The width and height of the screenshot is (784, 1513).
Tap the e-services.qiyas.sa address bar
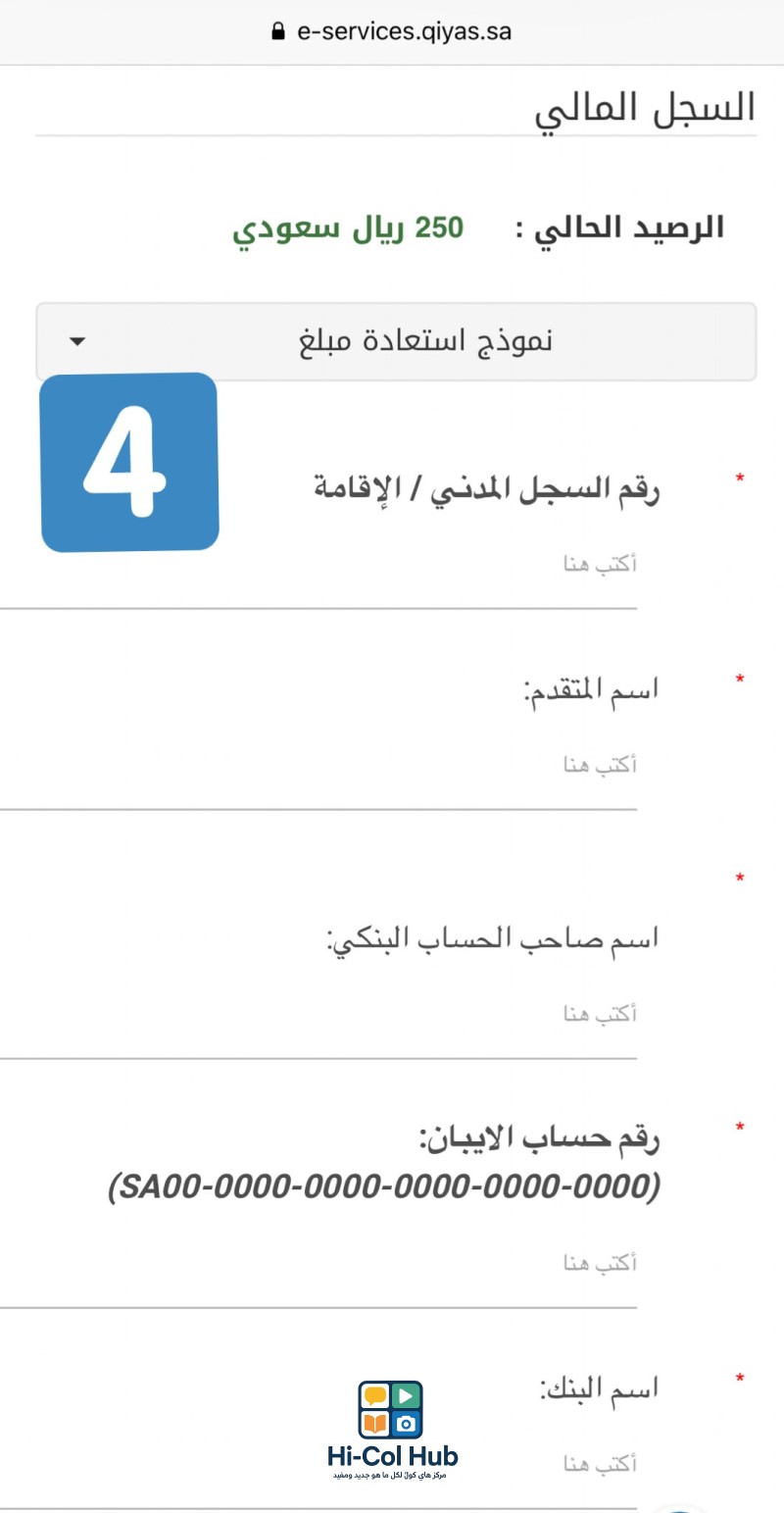coord(392,31)
